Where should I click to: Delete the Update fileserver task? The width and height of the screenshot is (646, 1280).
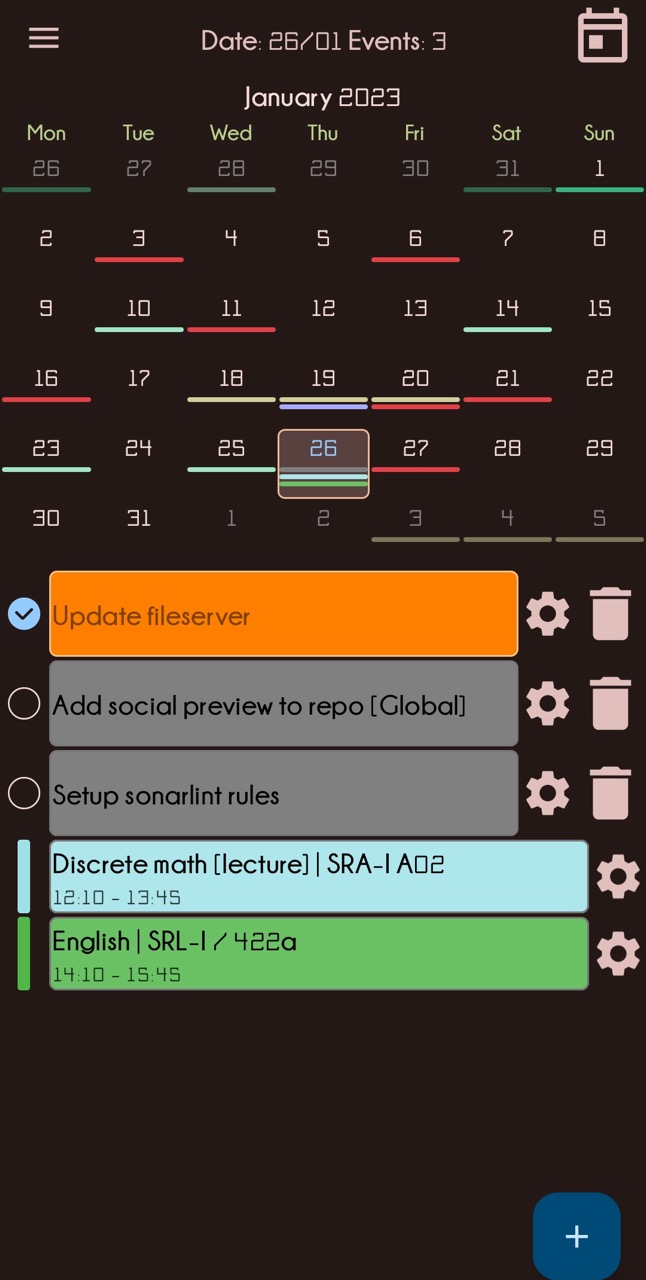pyautogui.click(x=610, y=614)
